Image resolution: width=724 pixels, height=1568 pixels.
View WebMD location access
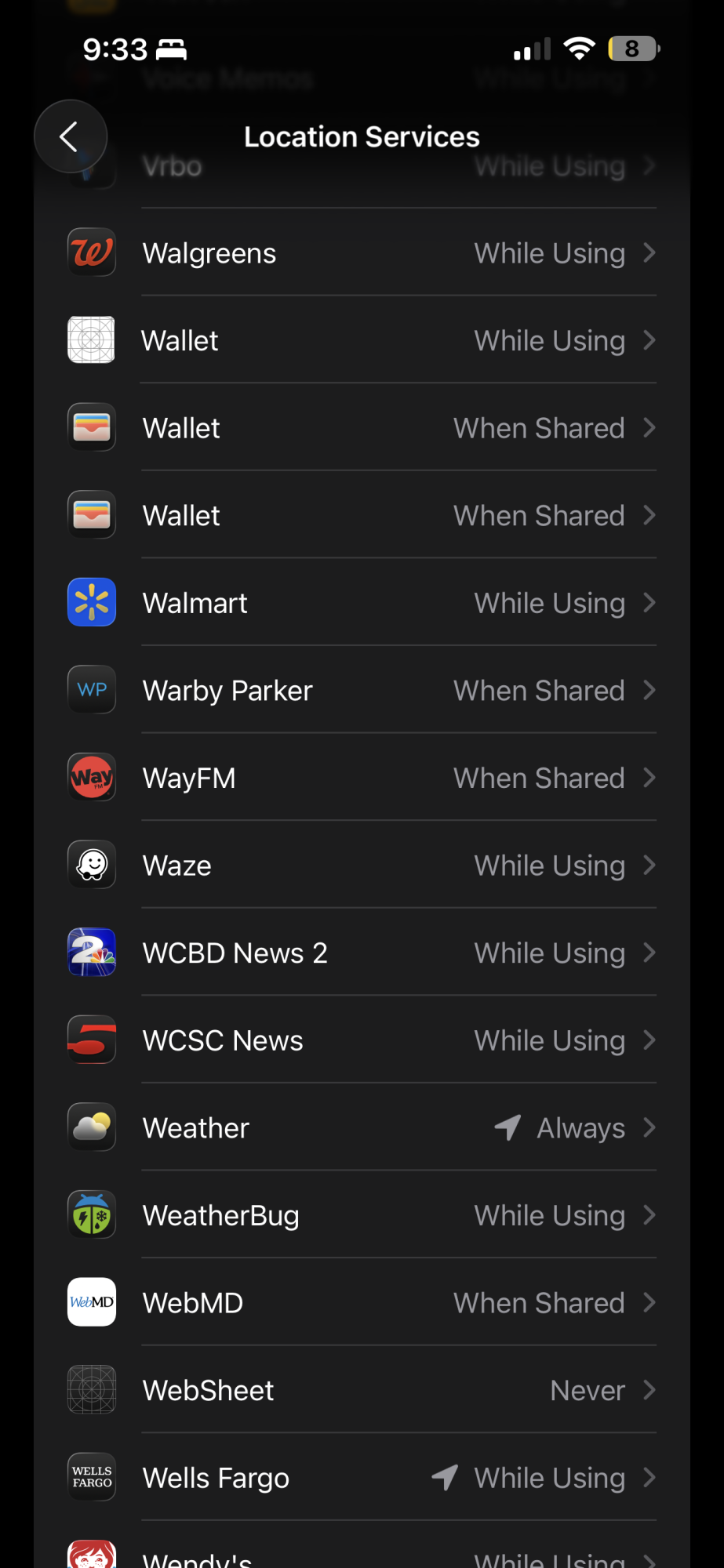pyautogui.click(x=361, y=1303)
